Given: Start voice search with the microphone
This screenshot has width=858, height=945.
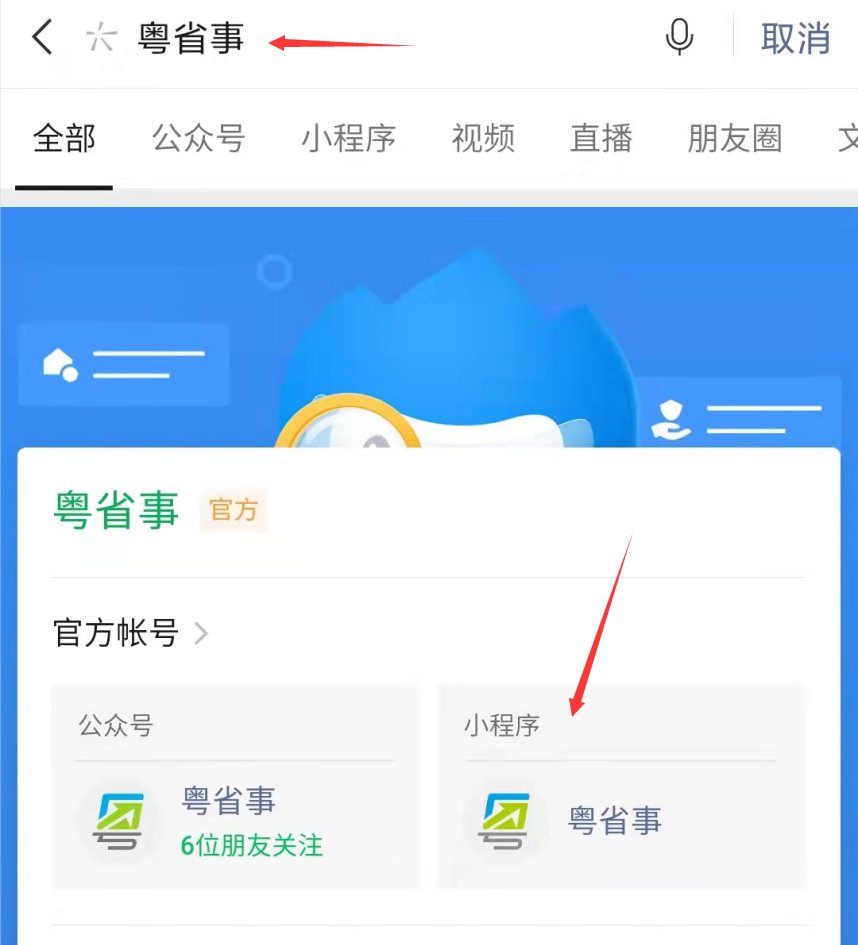Looking at the screenshot, I should [679, 39].
